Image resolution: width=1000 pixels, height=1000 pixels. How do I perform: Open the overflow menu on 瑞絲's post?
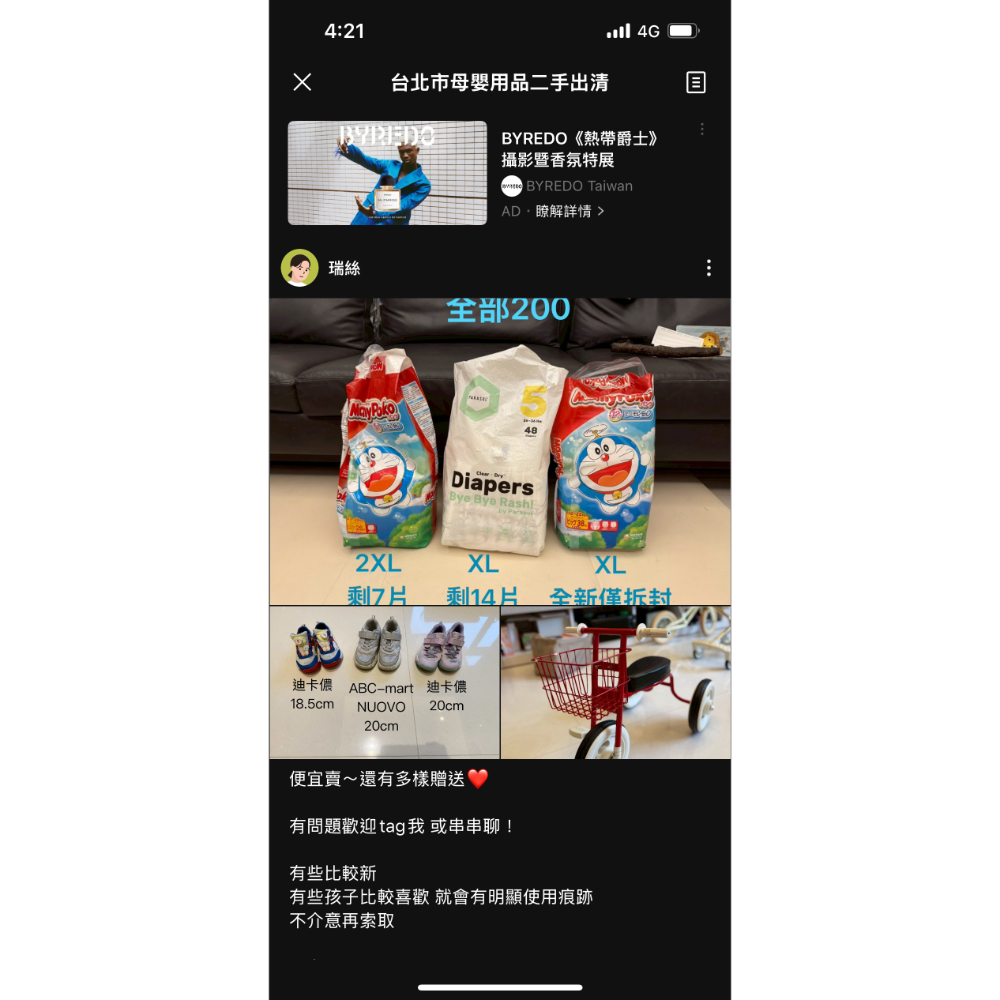(709, 268)
